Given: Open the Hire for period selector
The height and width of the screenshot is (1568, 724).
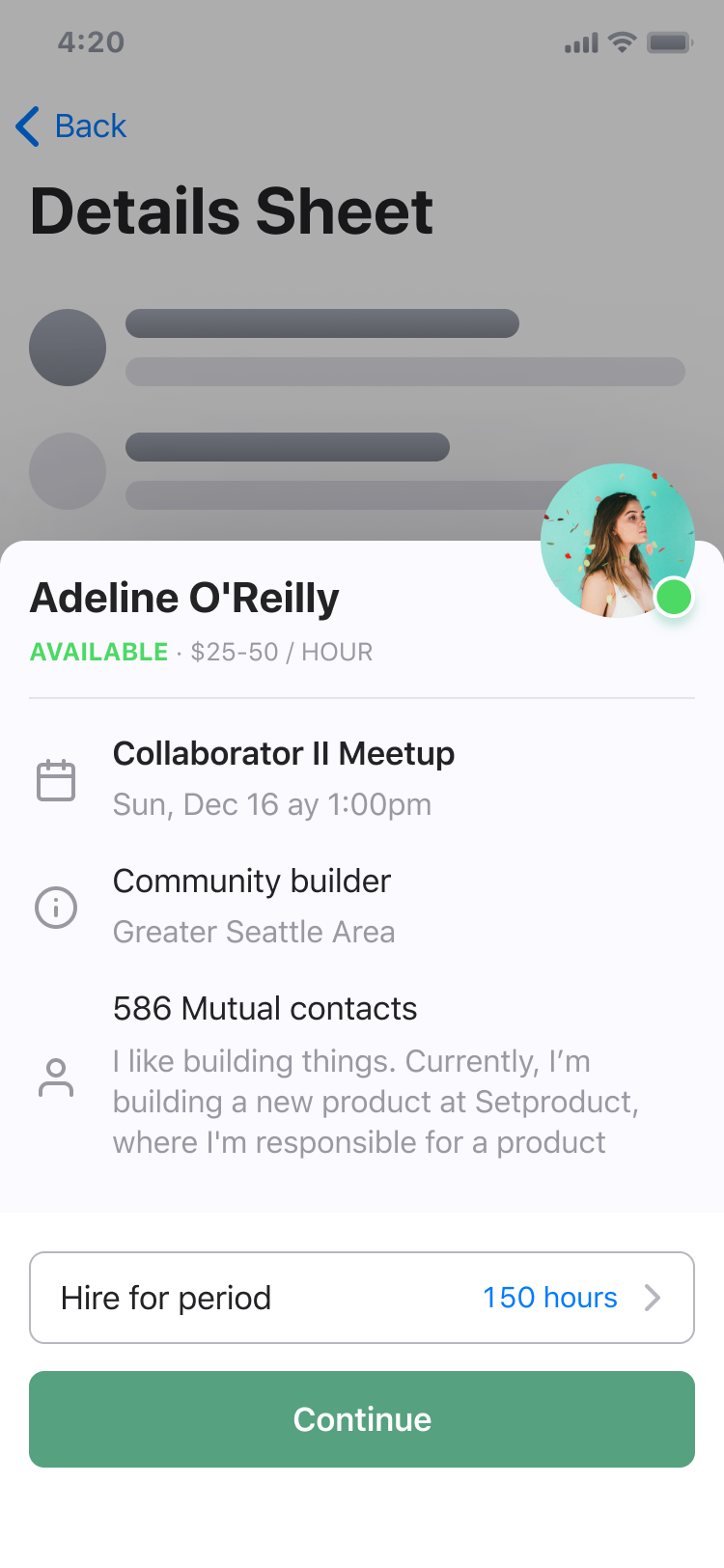Looking at the screenshot, I should pos(362,1298).
